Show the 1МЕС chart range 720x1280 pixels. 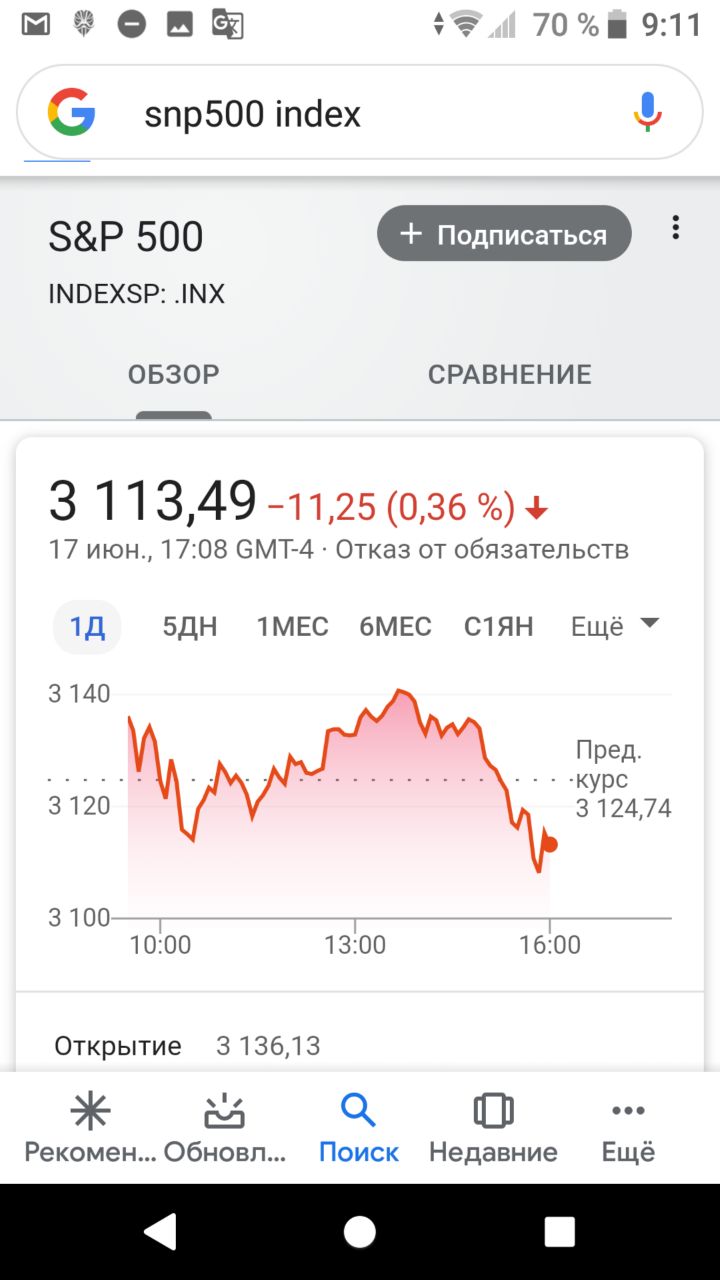(292, 627)
